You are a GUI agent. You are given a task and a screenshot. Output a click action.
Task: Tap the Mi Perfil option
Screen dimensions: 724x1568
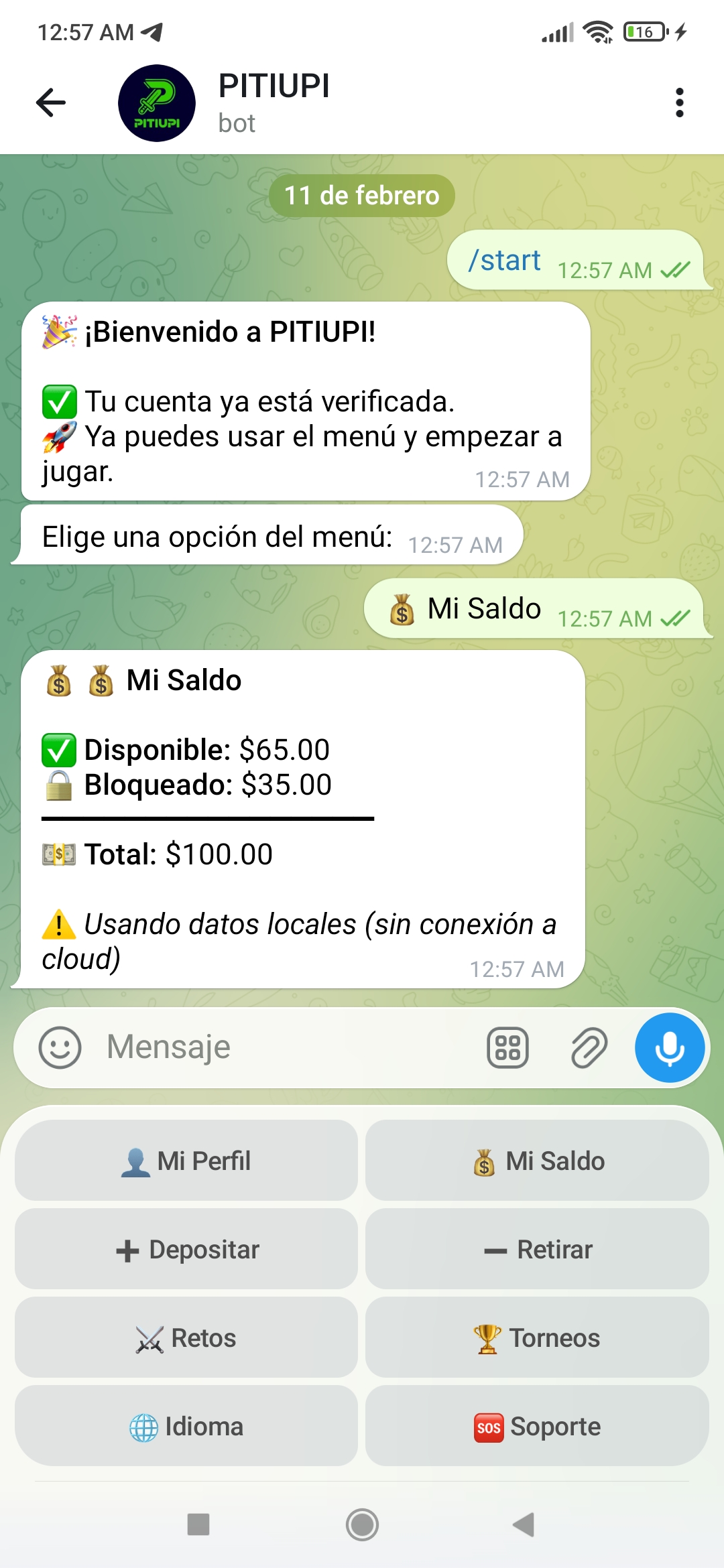pos(185,1161)
